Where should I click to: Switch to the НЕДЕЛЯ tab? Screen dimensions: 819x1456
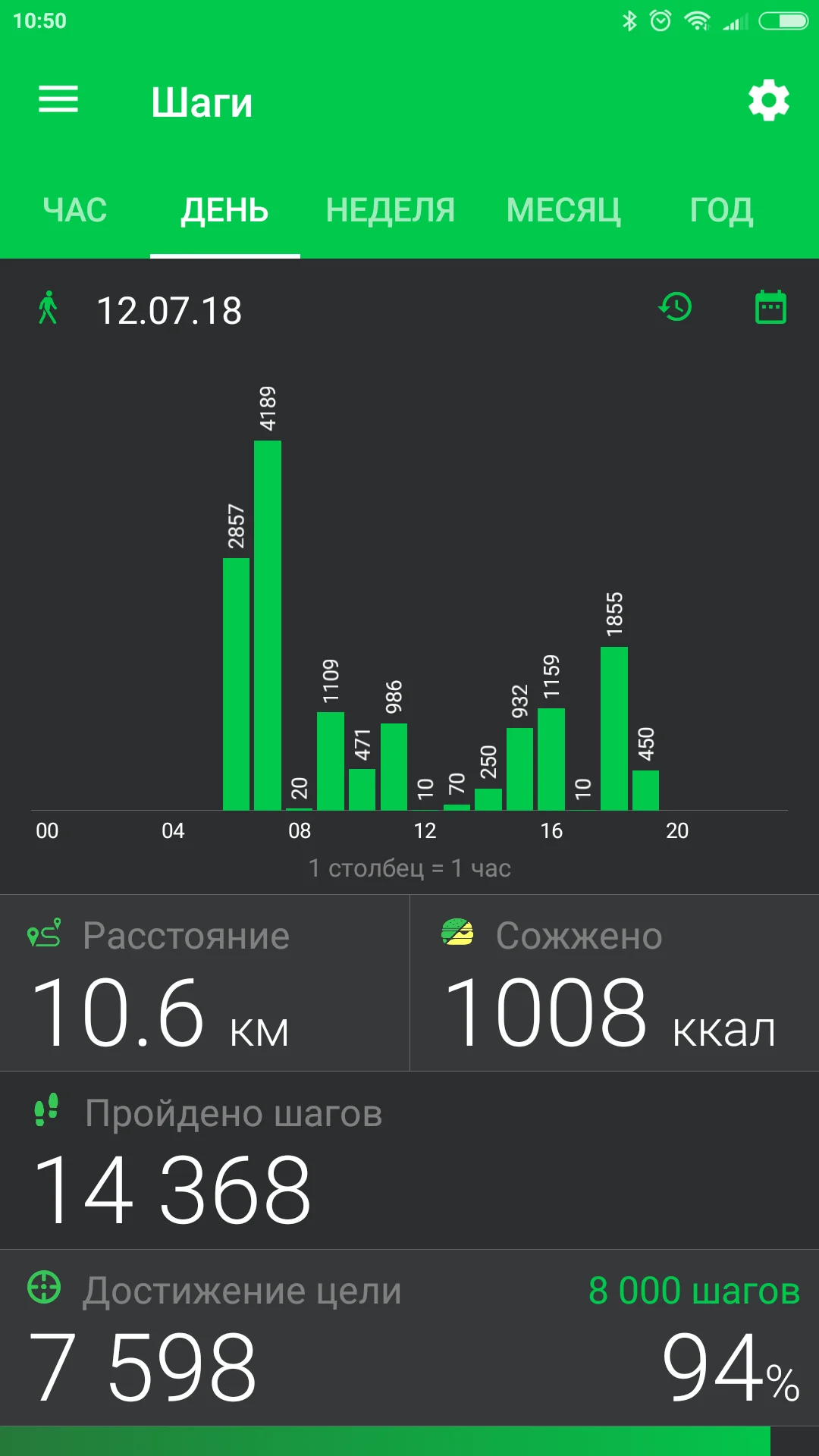(x=391, y=210)
